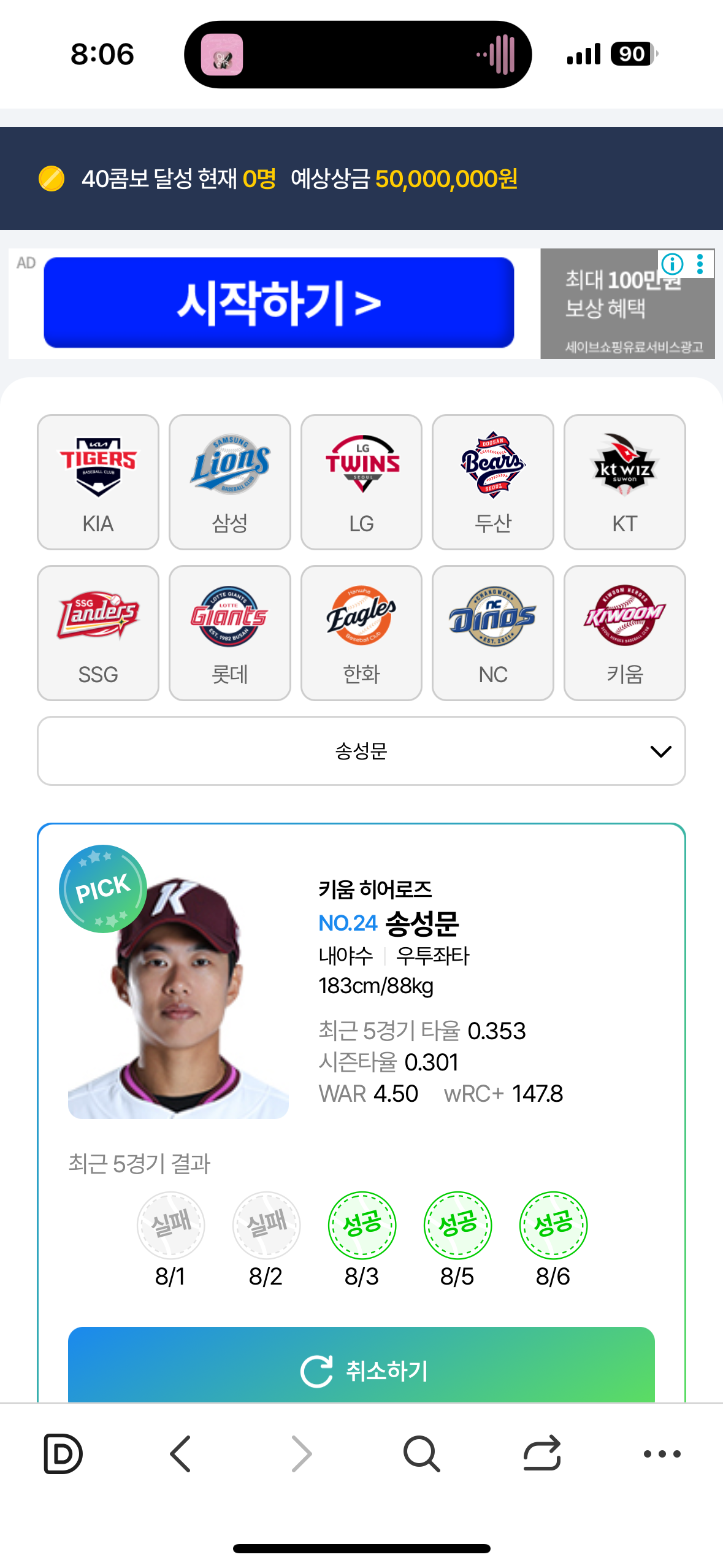
Task: Open the ad options three-dot menu
Action: click(x=700, y=264)
